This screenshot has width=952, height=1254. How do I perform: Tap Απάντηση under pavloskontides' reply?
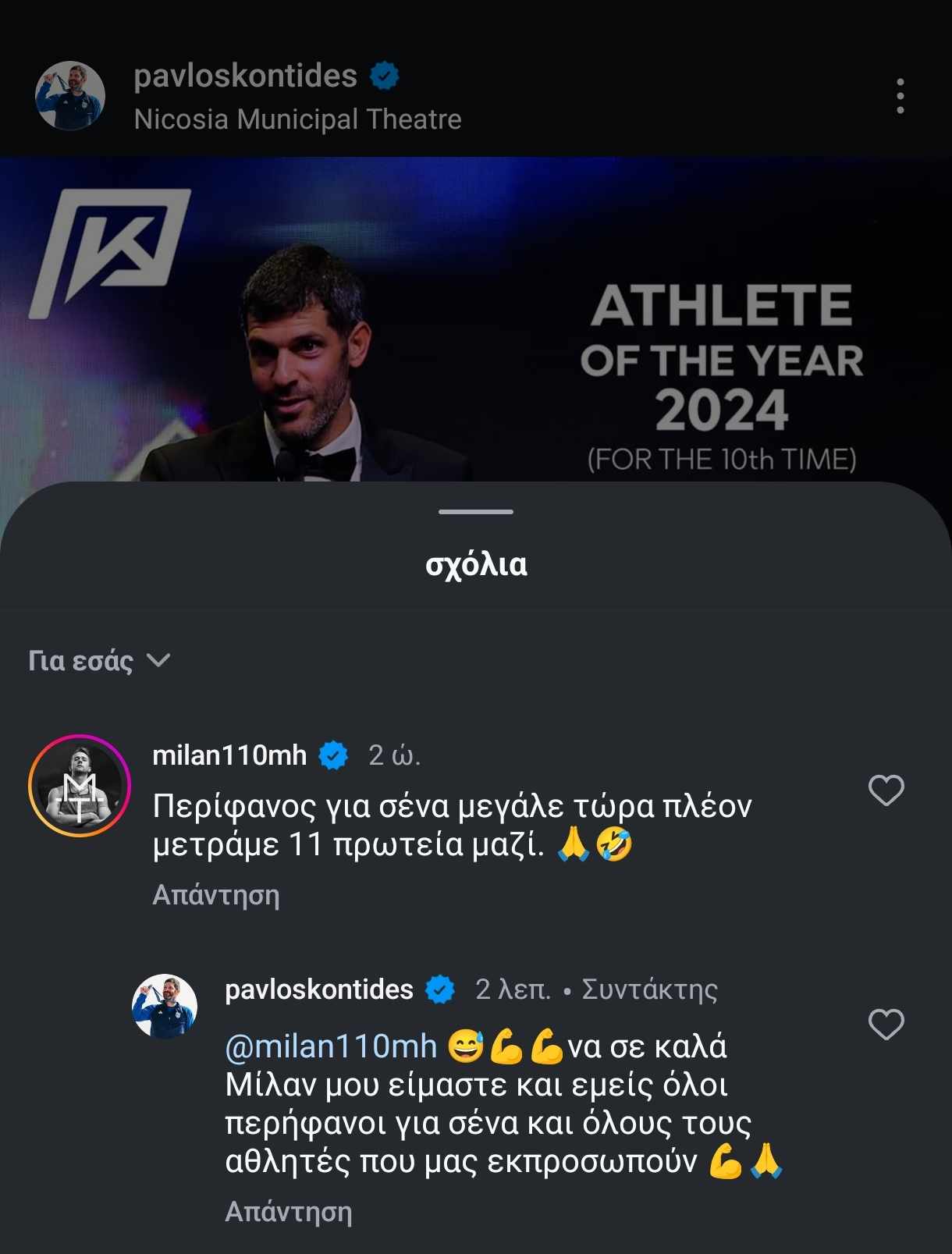point(288,1212)
